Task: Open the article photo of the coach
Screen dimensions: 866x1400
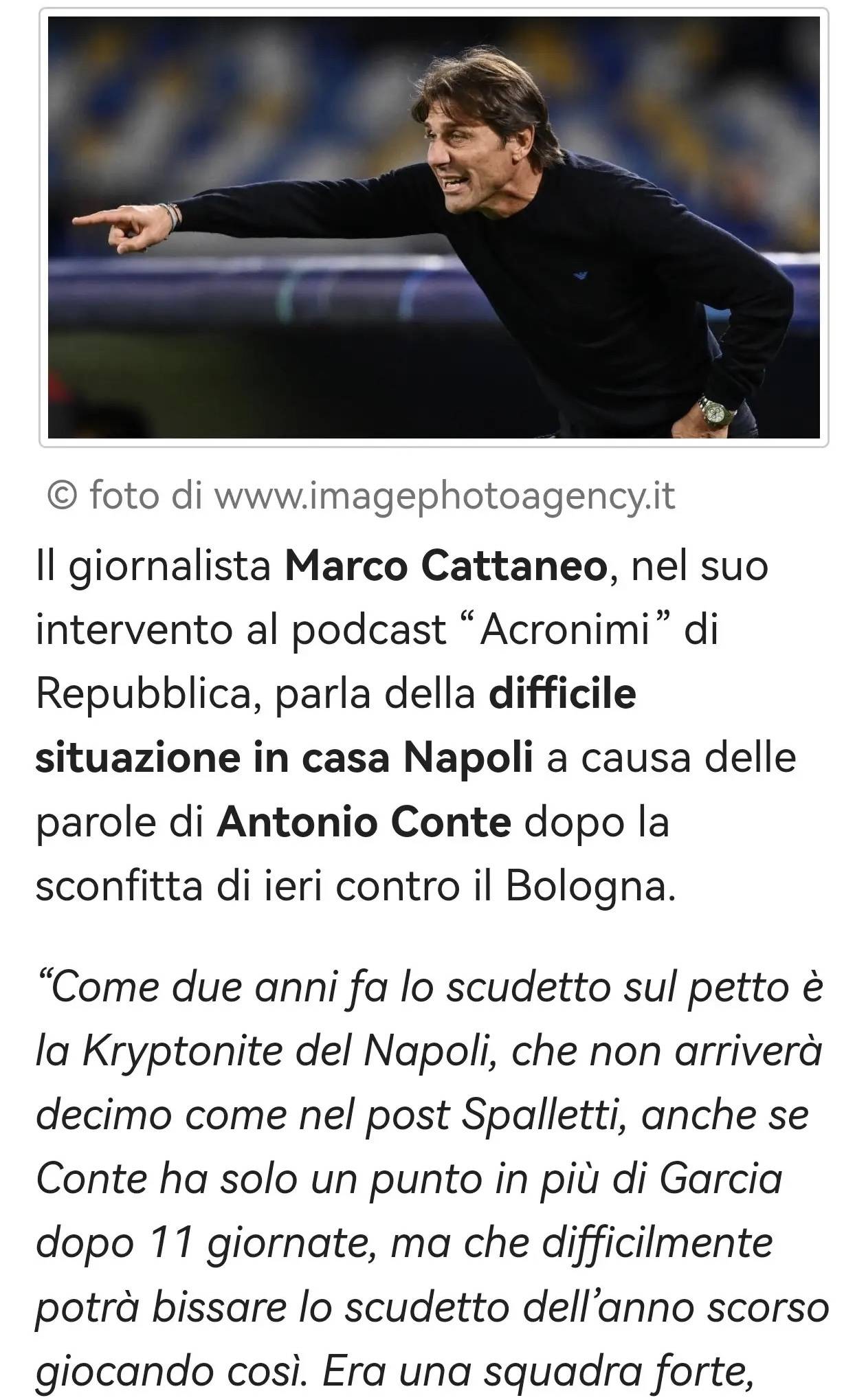Action: coord(434,227)
